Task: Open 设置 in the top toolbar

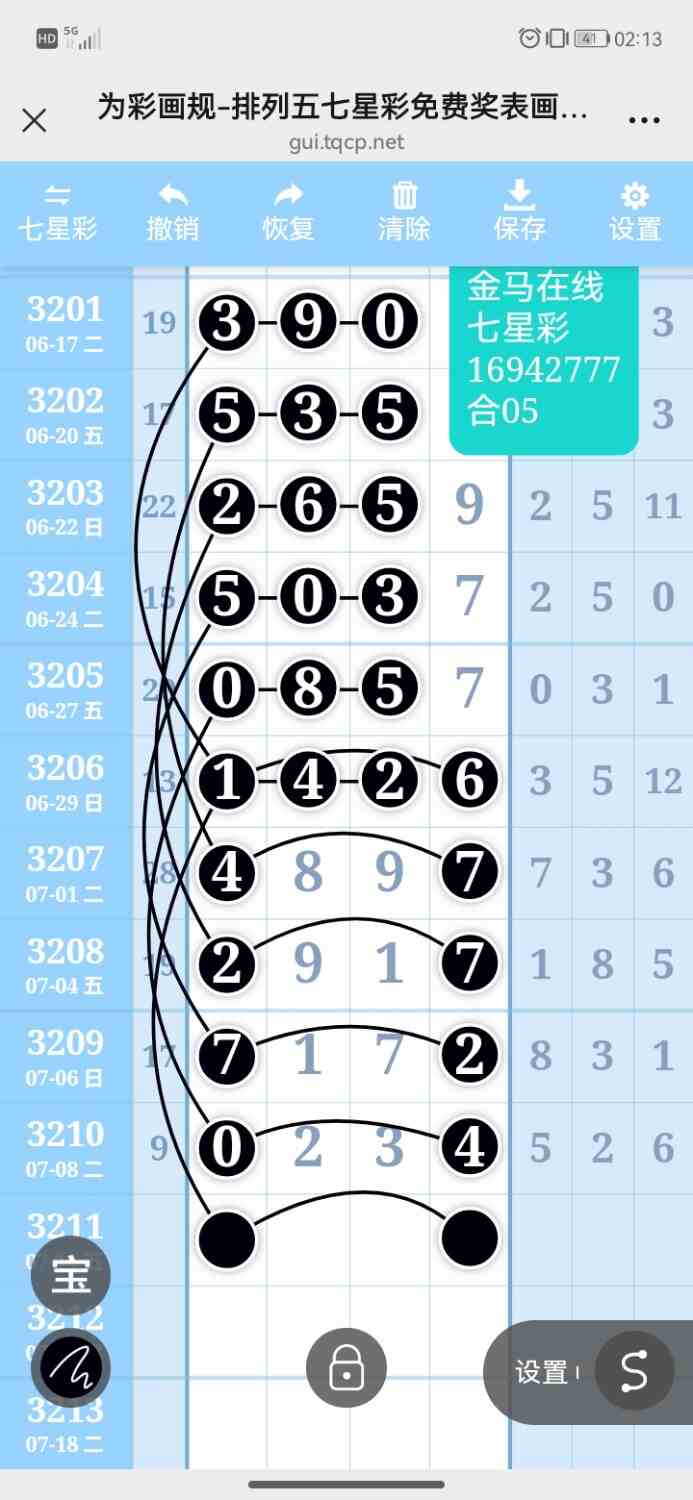Action: (635, 212)
